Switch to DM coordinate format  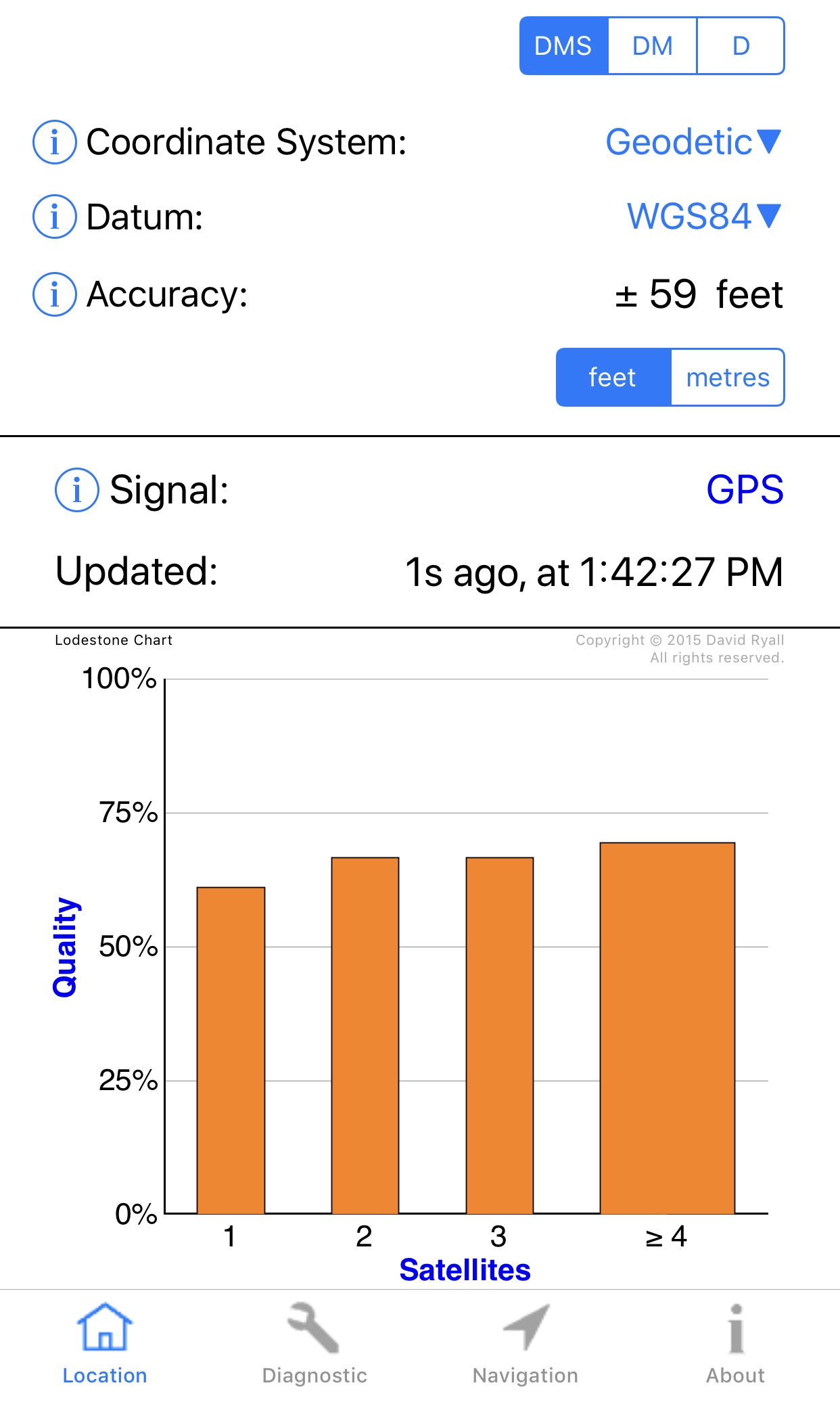pos(653,46)
